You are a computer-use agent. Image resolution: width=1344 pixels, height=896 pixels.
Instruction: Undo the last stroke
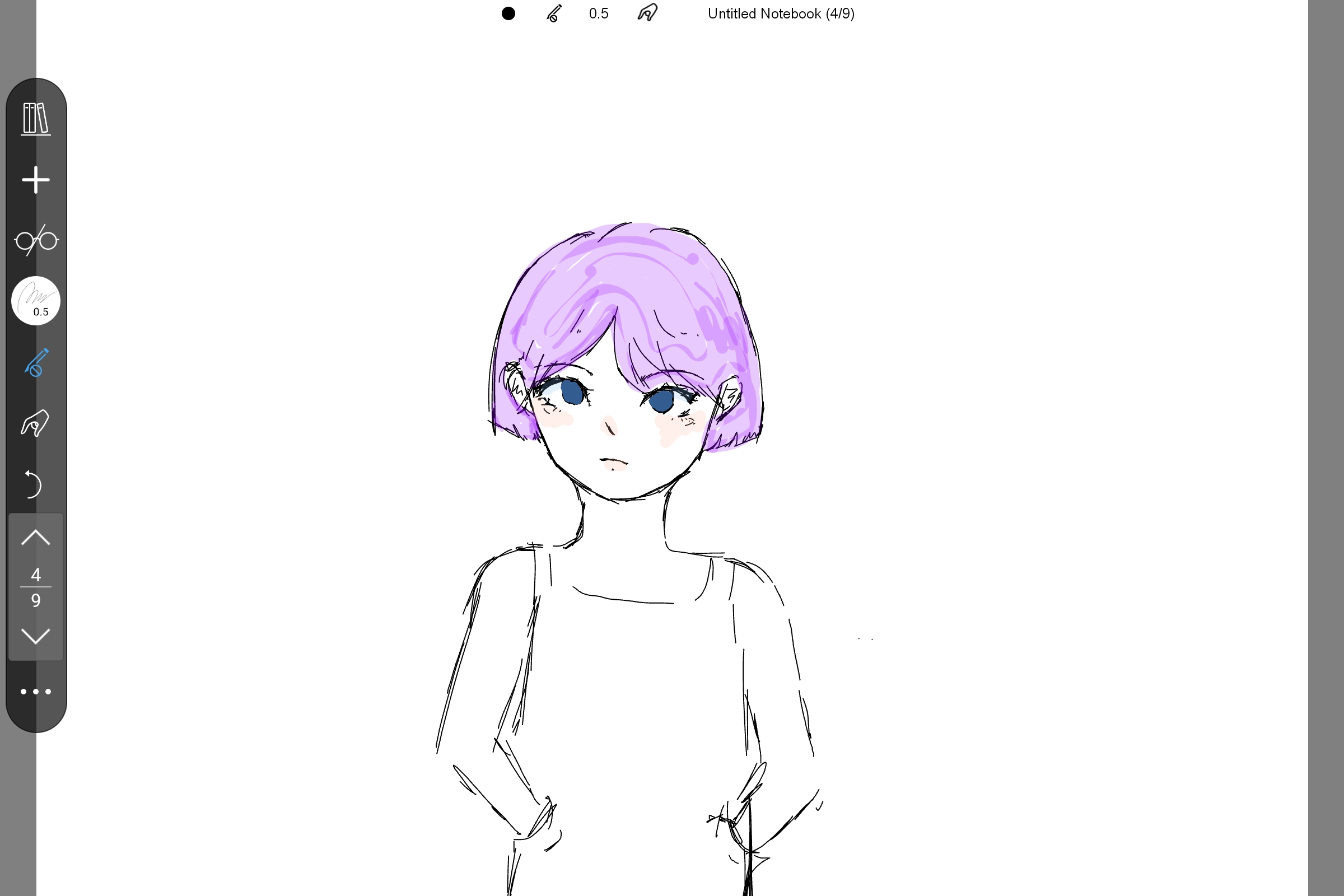tap(34, 484)
